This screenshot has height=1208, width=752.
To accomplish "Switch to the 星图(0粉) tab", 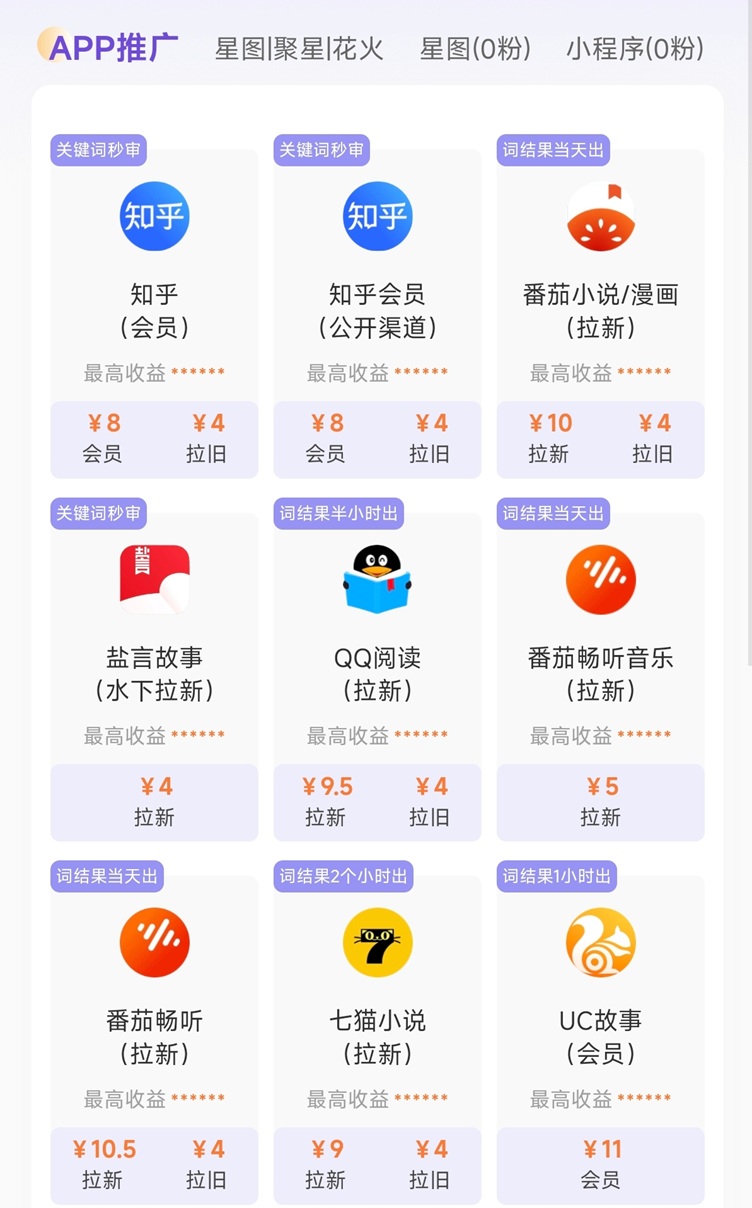I will 475,49.
